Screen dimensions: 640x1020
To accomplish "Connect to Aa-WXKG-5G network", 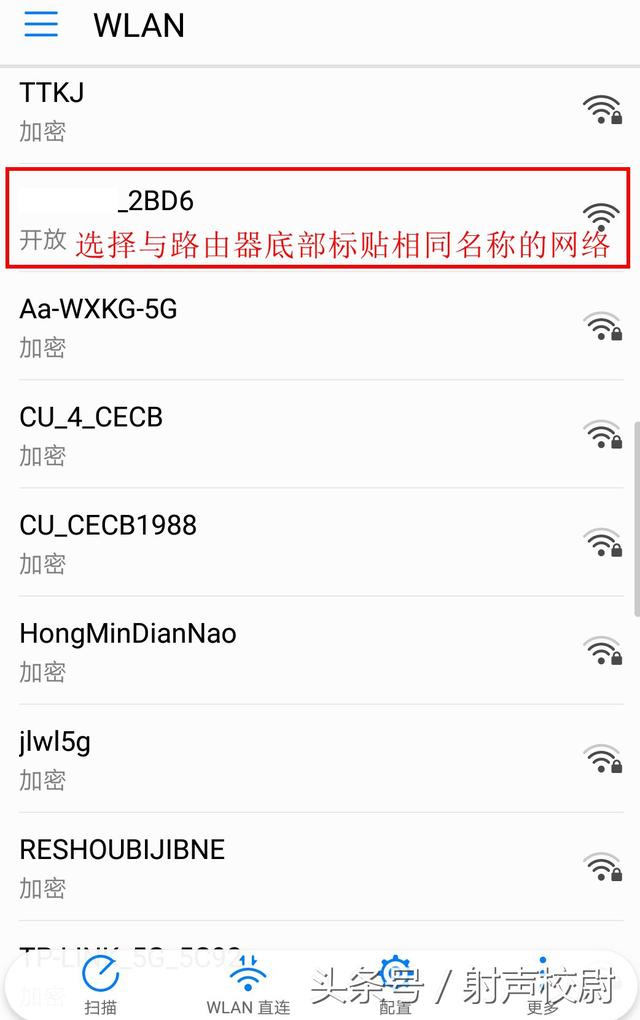I will [x=300, y=326].
